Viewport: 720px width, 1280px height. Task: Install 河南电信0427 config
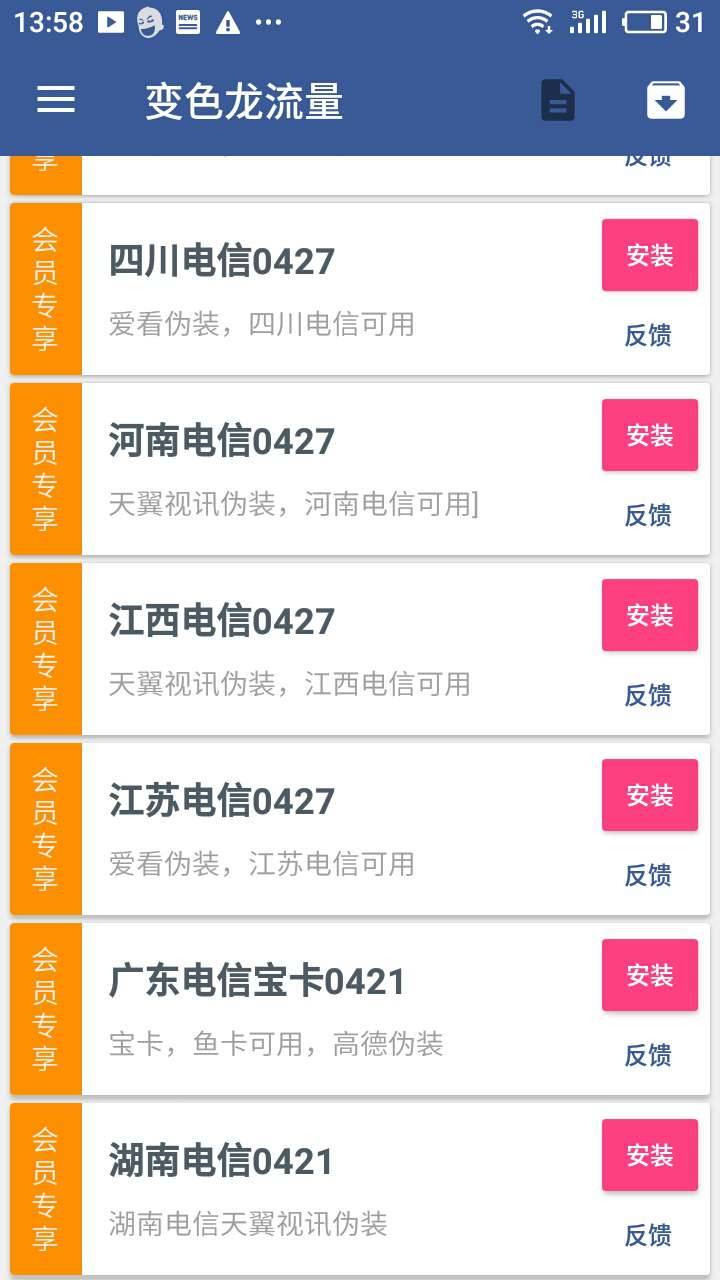coord(649,436)
